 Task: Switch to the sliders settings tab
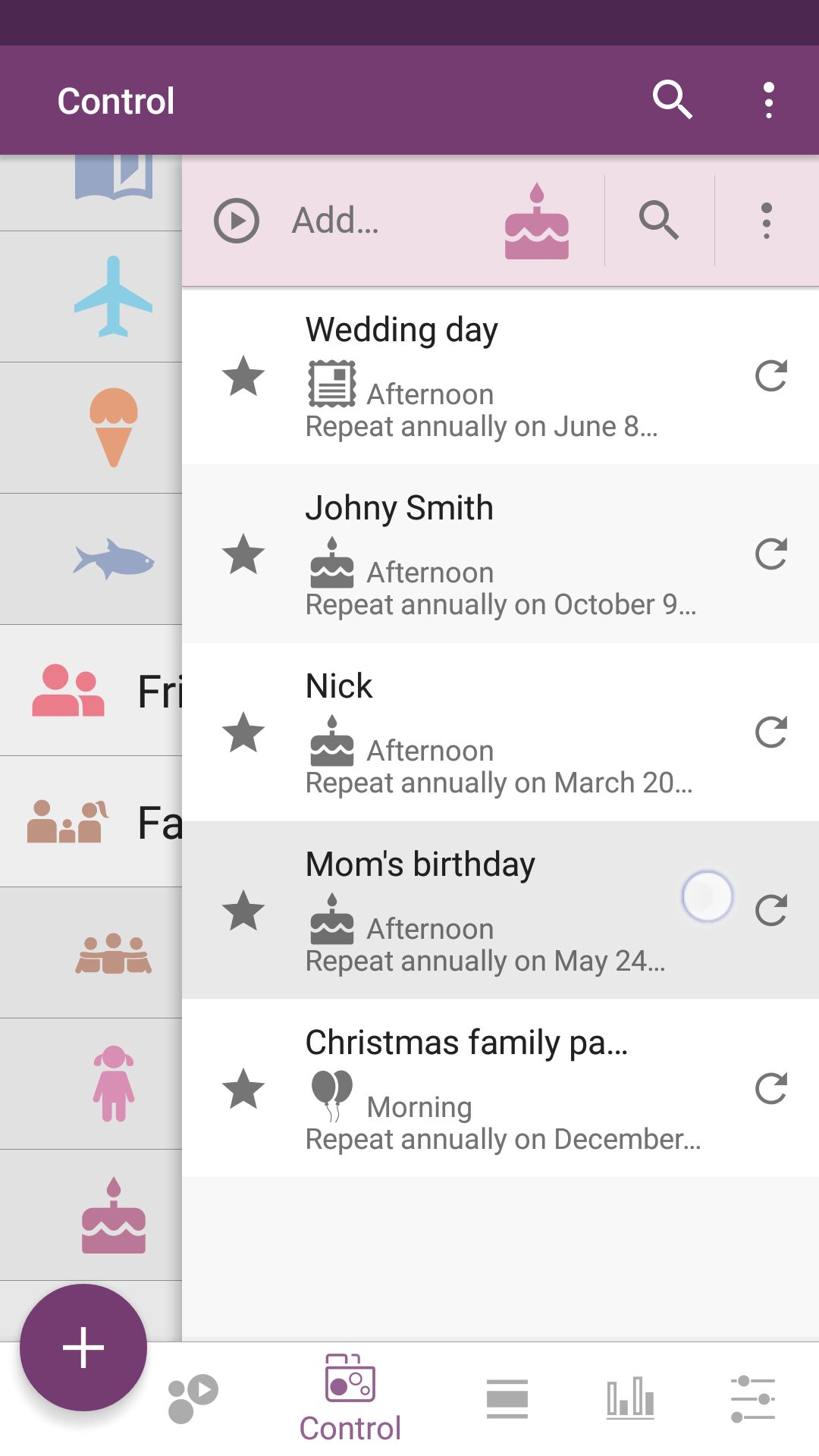click(x=752, y=1399)
